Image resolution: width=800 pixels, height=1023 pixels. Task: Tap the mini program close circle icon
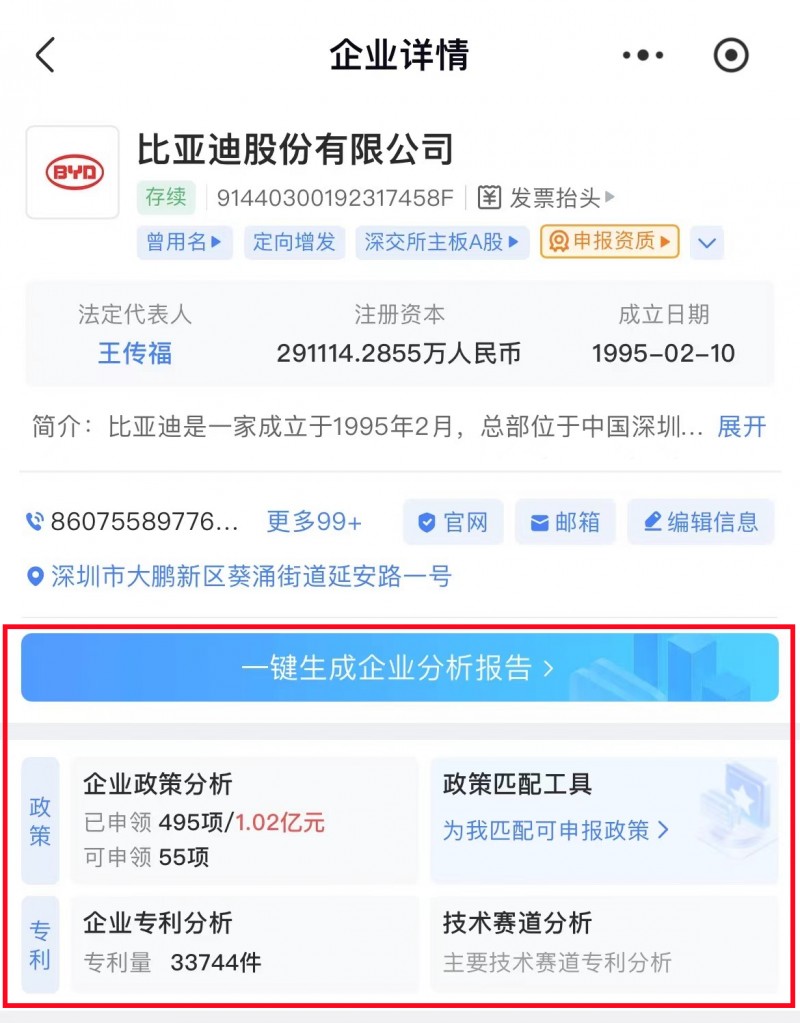[731, 55]
